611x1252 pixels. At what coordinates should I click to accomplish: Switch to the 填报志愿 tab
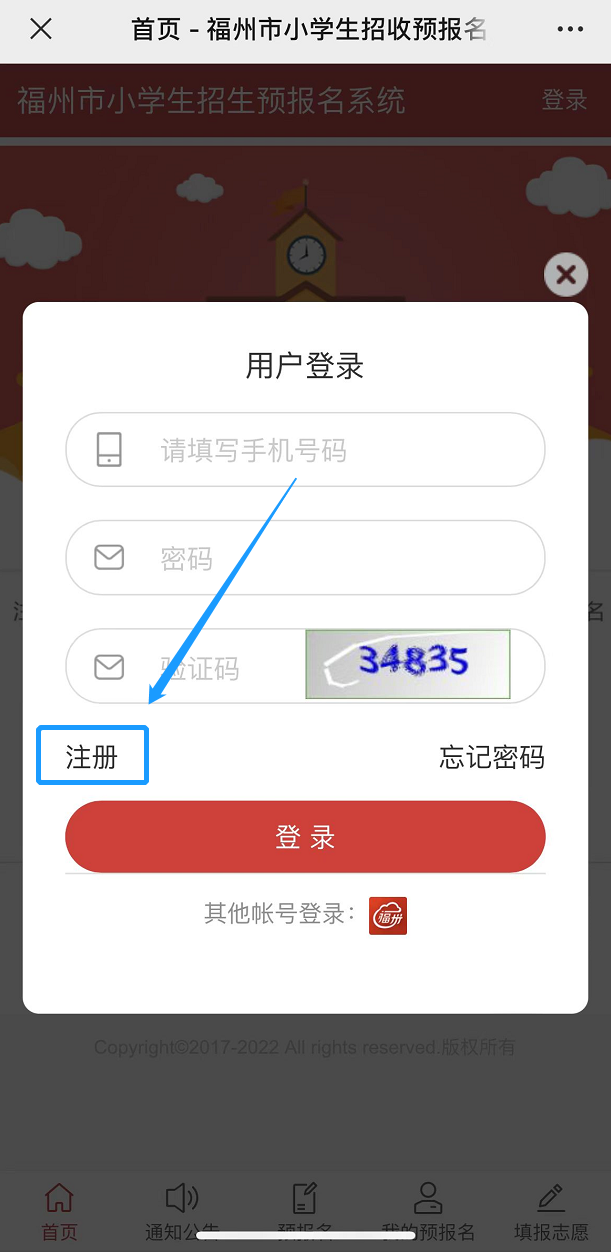(x=551, y=1211)
